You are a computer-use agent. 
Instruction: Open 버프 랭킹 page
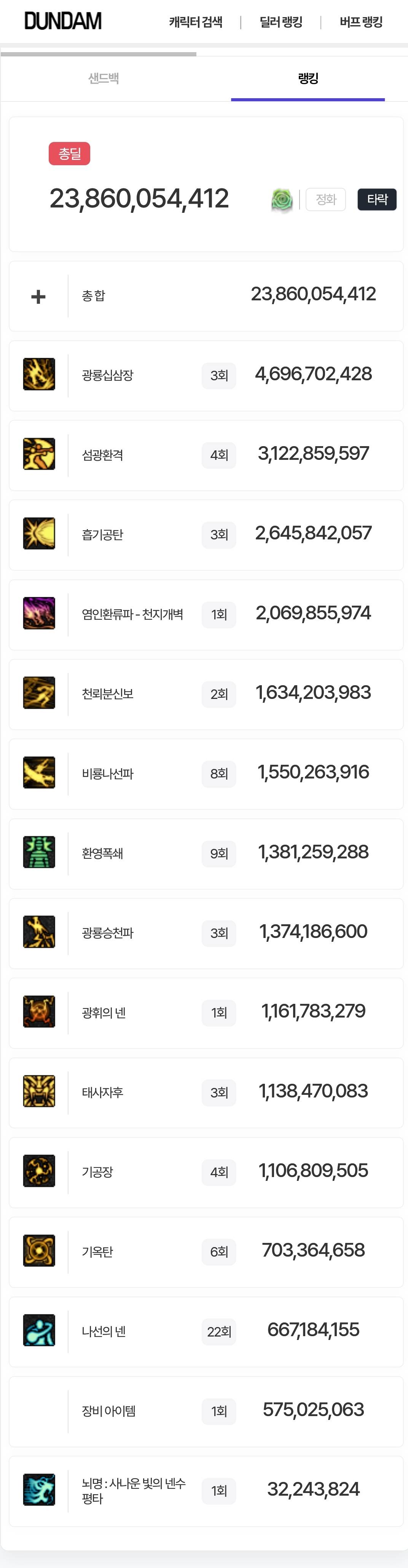[360, 22]
